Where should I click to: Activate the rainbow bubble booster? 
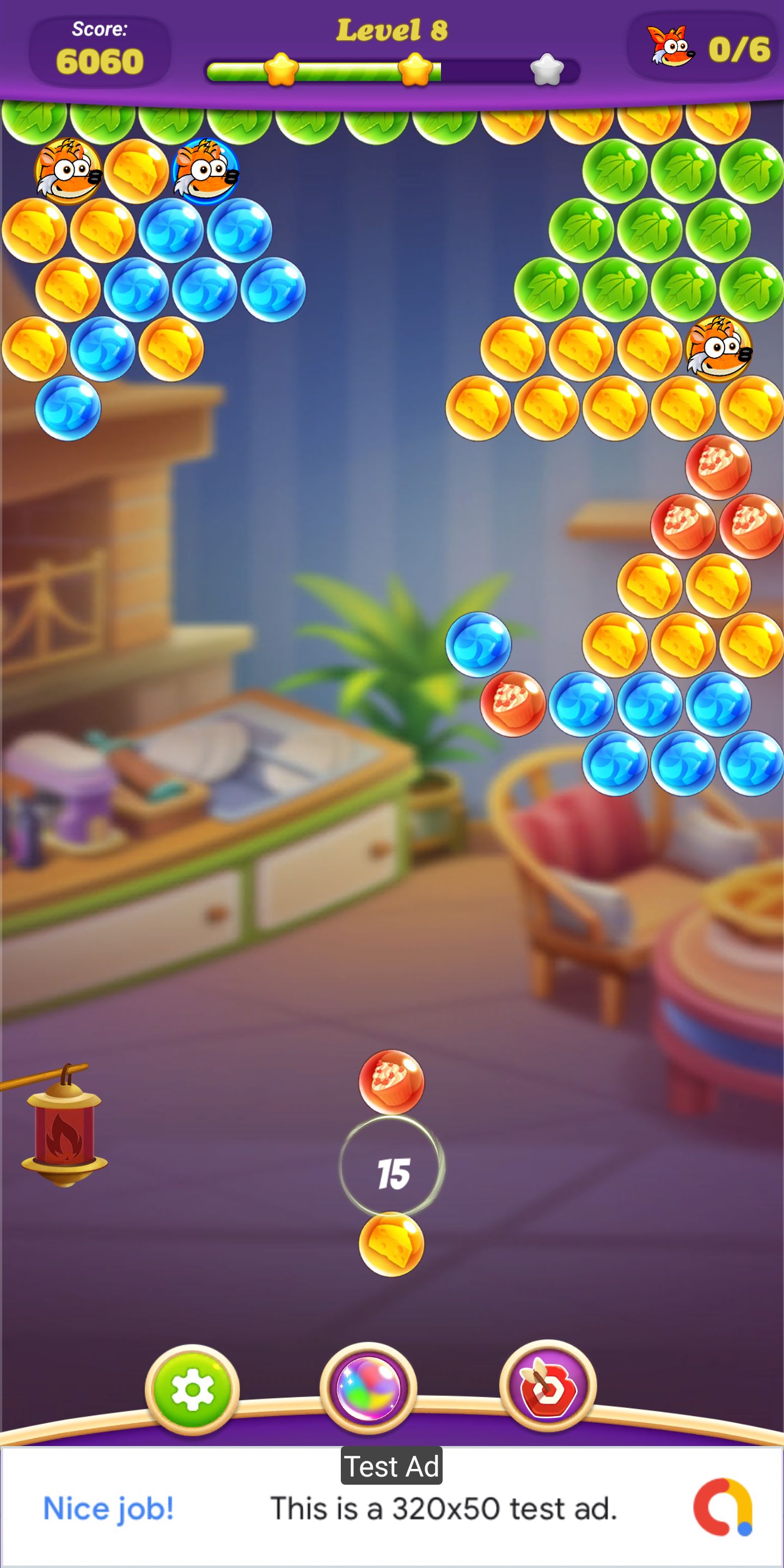click(x=368, y=1388)
